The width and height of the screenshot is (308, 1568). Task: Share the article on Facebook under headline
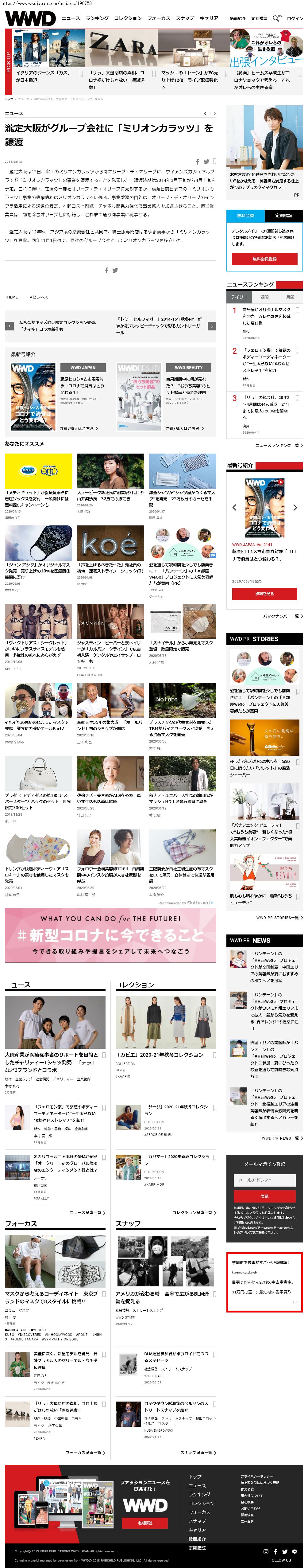click(x=197, y=161)
